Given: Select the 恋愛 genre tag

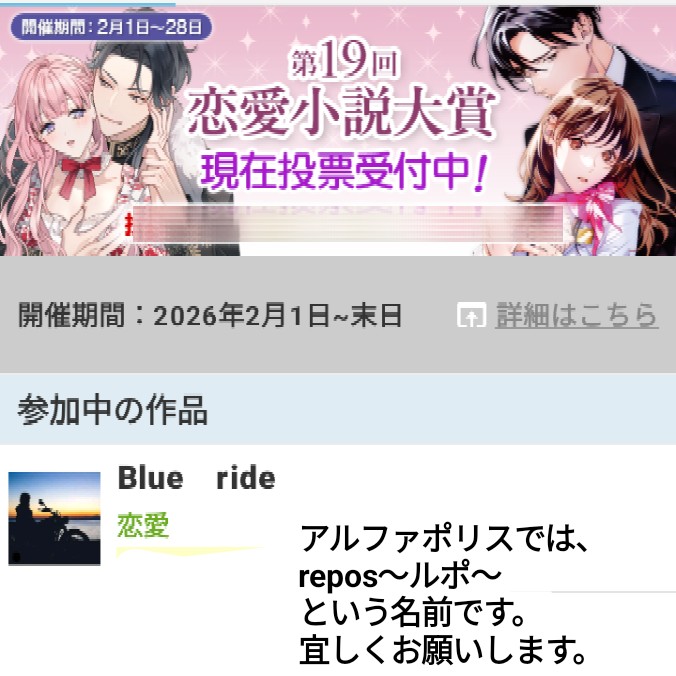Looking at the screenshot, I should [143, 525].
